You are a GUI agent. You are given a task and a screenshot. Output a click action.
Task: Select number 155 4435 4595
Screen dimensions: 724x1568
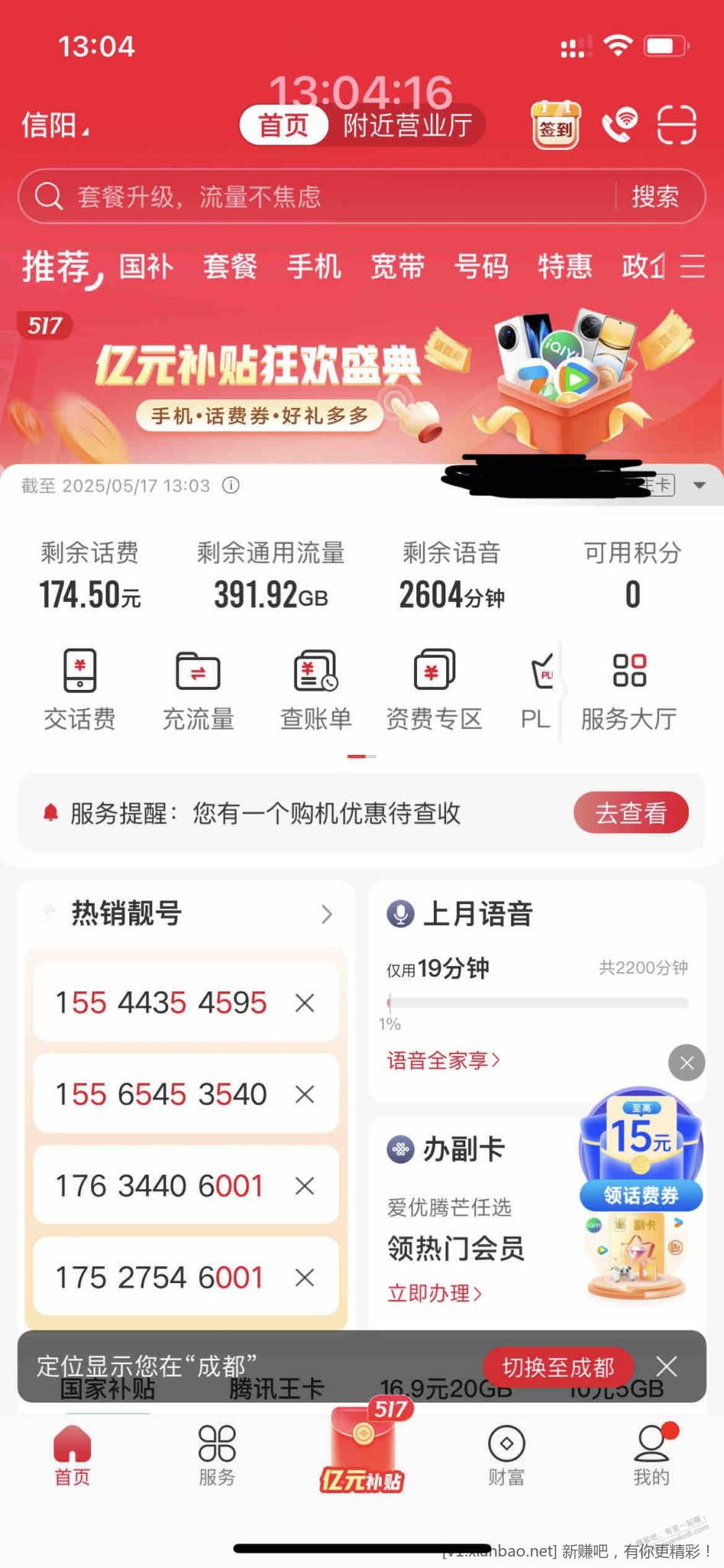click(x=161, y=1002)
